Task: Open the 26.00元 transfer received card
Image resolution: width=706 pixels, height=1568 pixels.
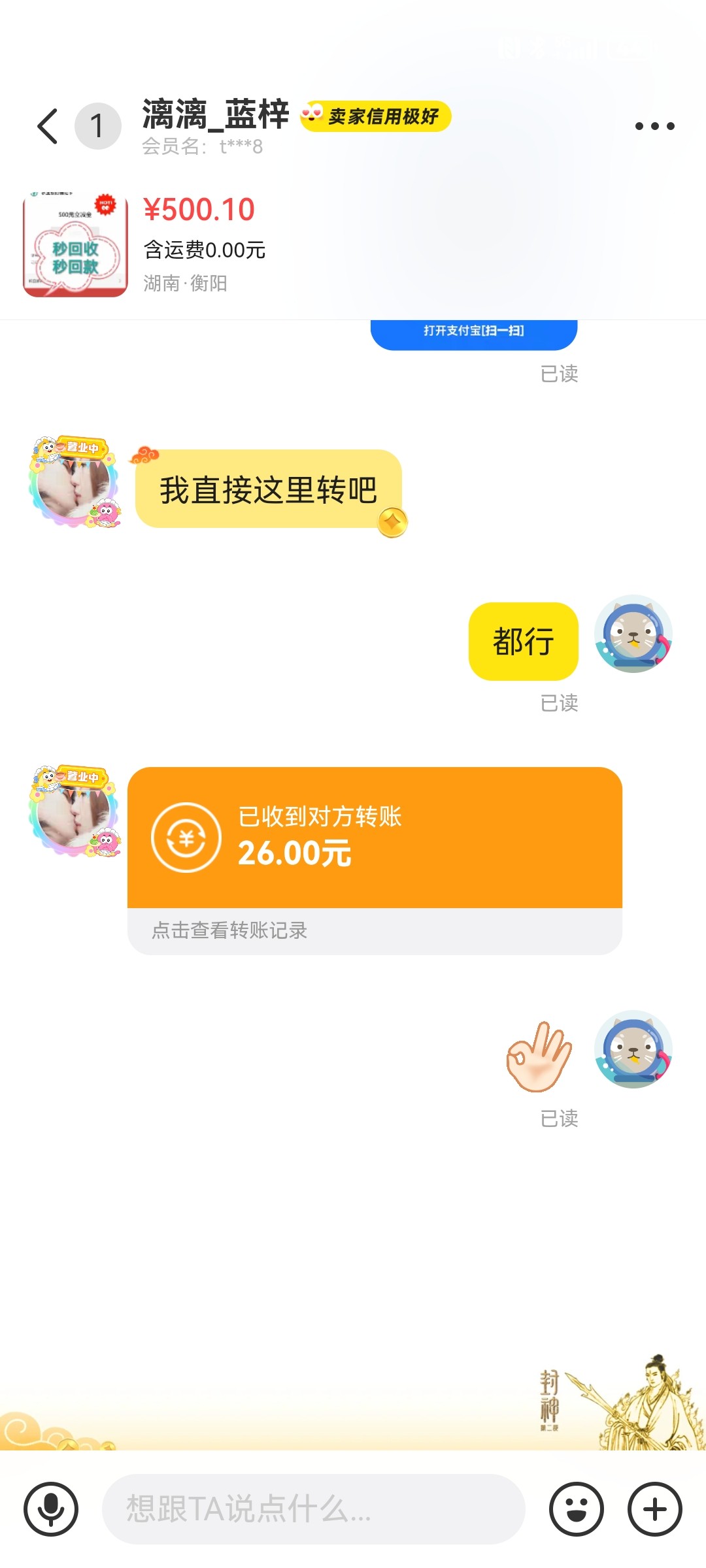Action: click(375, 838)
